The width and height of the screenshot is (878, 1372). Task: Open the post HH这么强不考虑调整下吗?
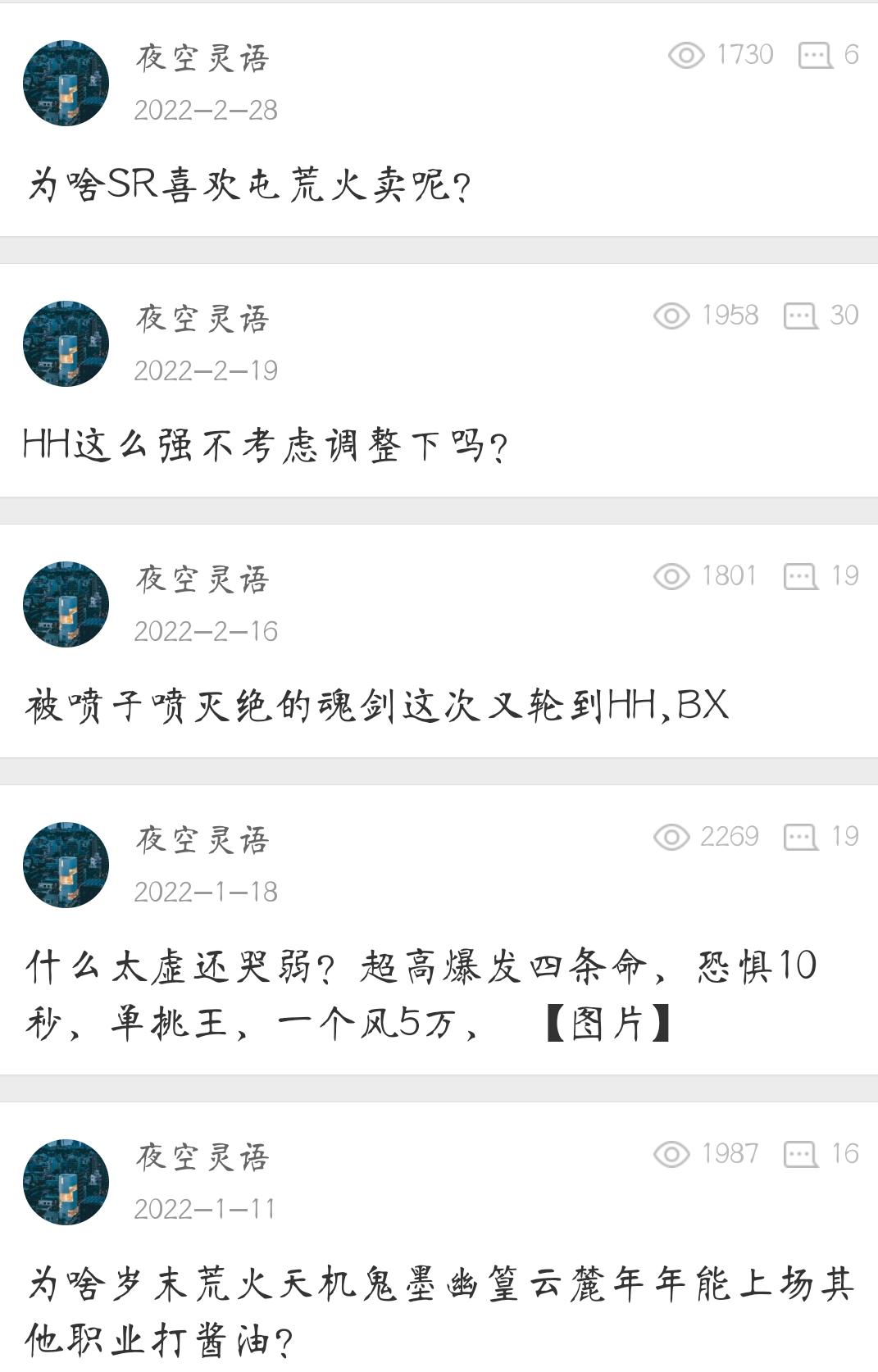[x=265, y=445]
